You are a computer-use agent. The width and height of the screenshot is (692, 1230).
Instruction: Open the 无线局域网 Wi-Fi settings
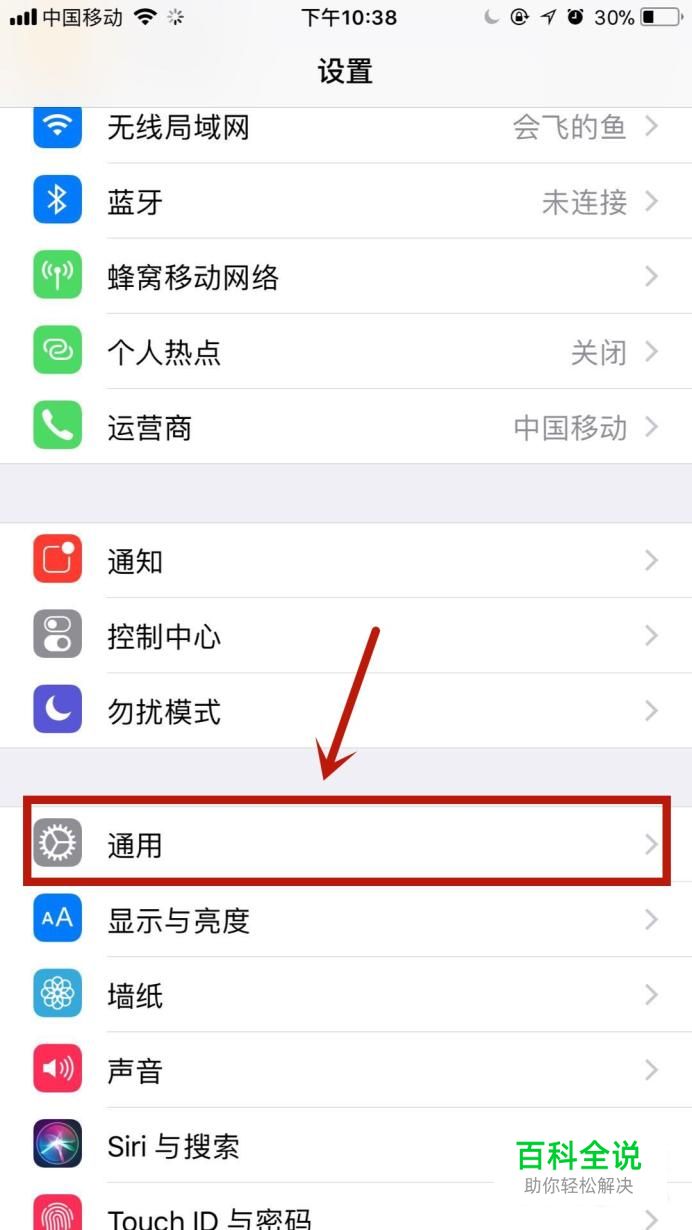(346, 127)
